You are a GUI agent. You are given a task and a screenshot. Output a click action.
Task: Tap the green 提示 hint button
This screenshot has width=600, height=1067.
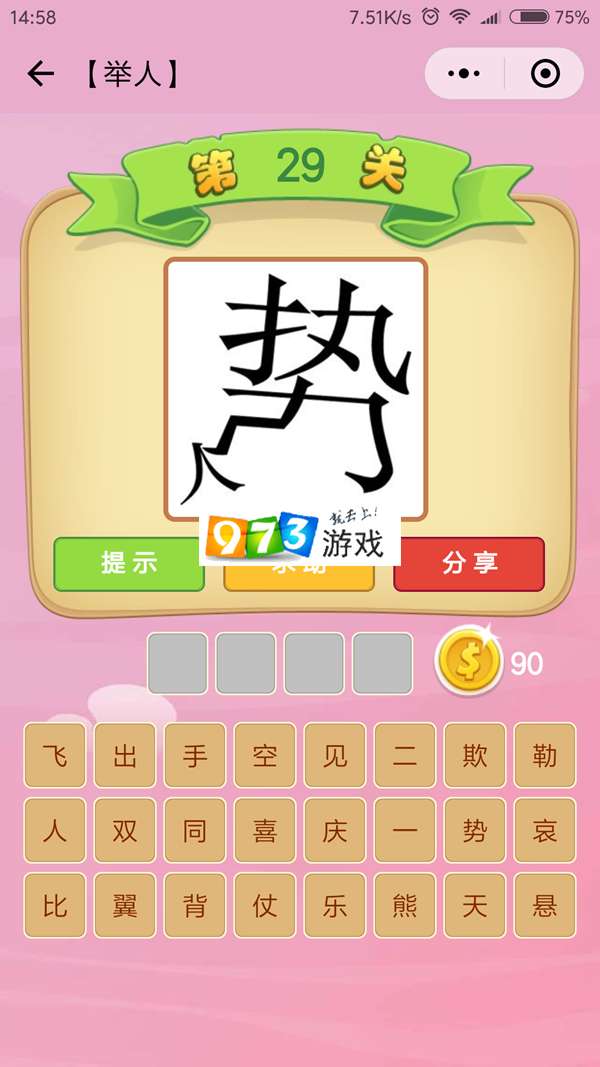128,563
